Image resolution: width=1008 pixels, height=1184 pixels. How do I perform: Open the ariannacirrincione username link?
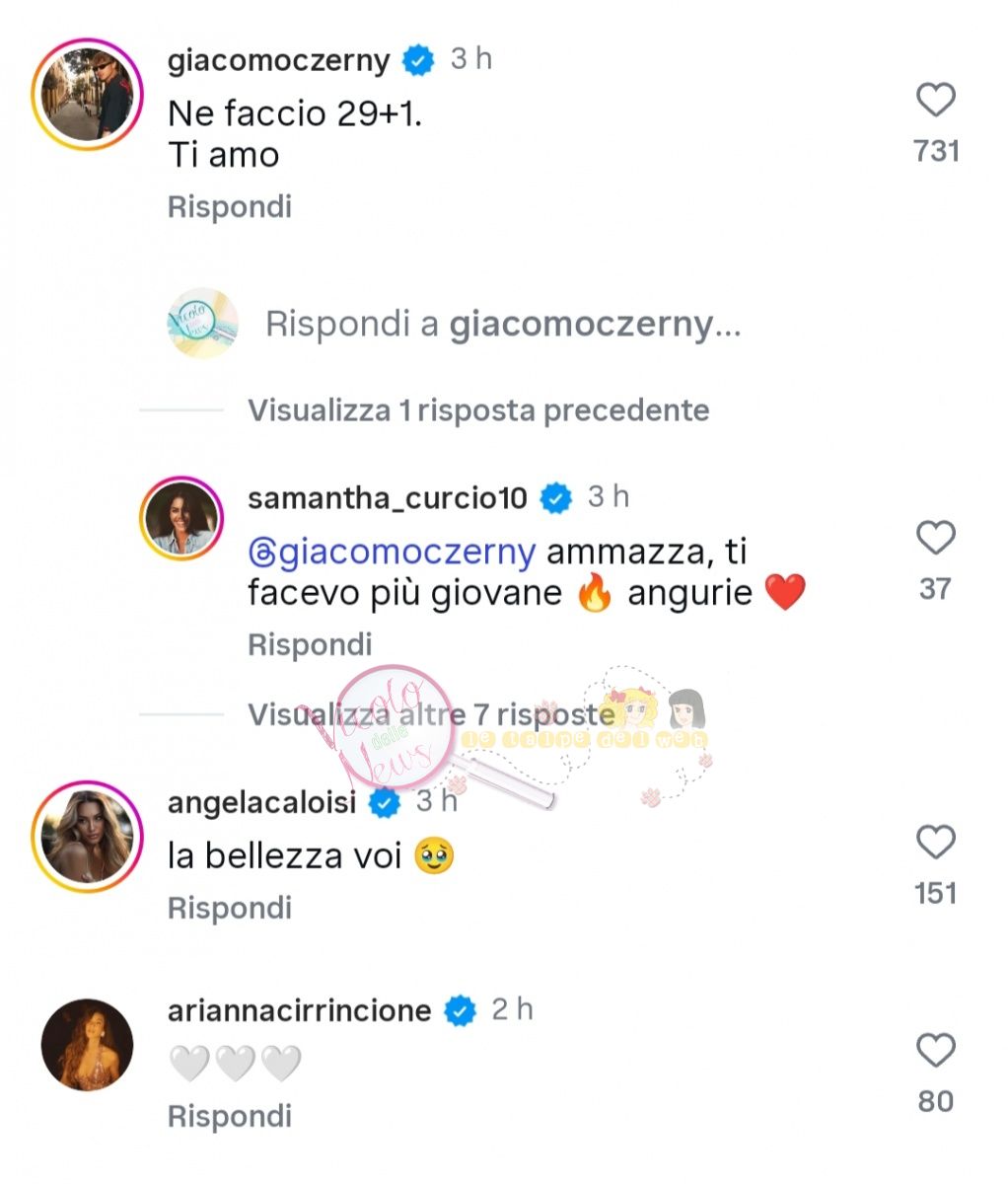click(x=299, y=1010)
